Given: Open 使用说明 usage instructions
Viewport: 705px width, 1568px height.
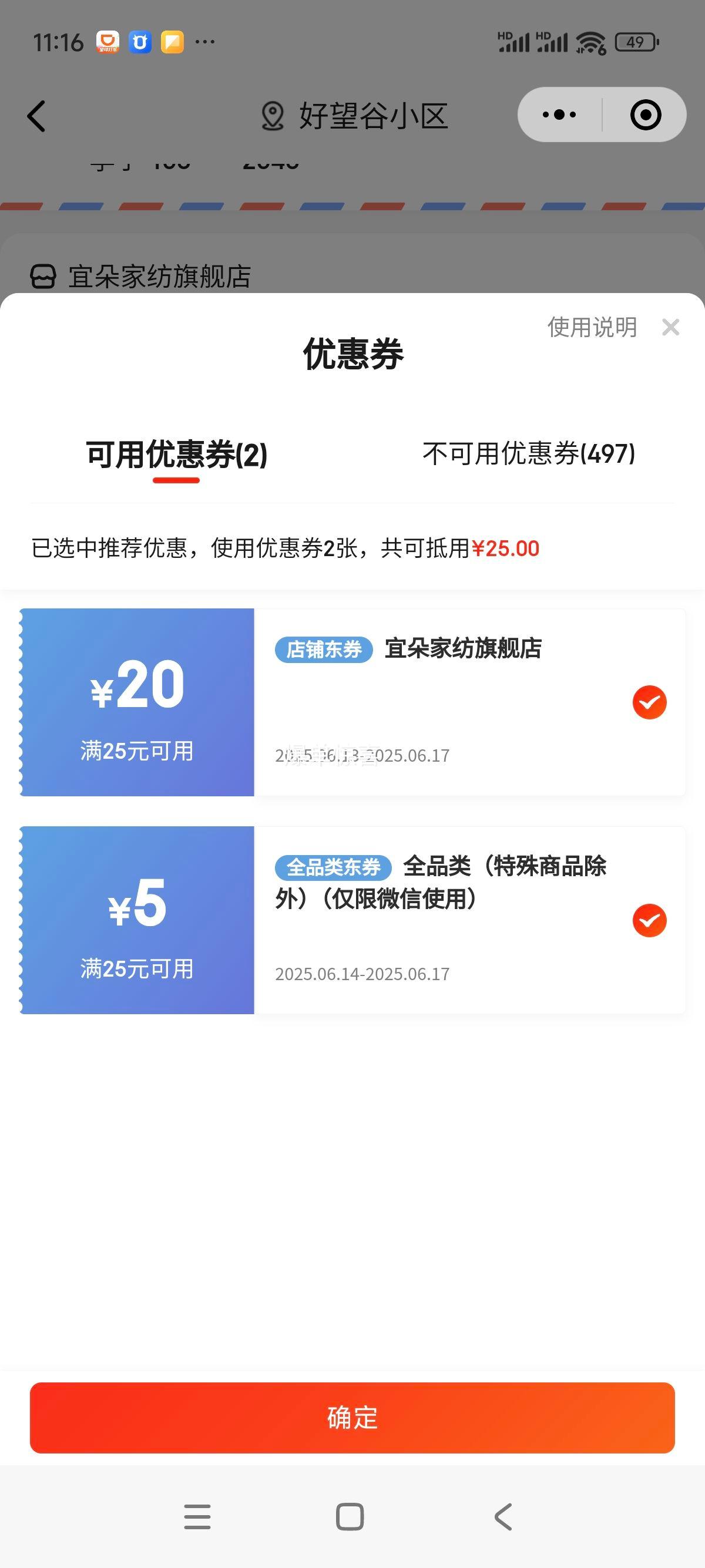Looking at the screenshot, I should (592, 327).
